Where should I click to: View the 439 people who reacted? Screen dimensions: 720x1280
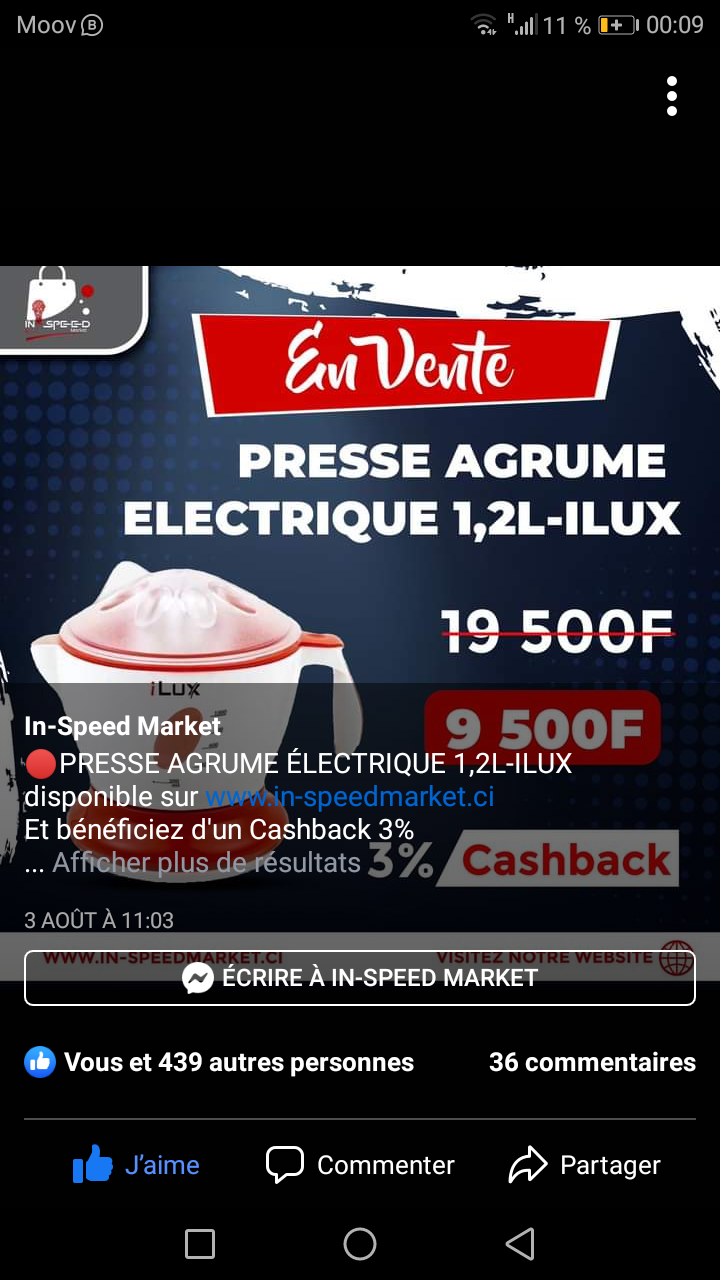[x=219, y=1062]
